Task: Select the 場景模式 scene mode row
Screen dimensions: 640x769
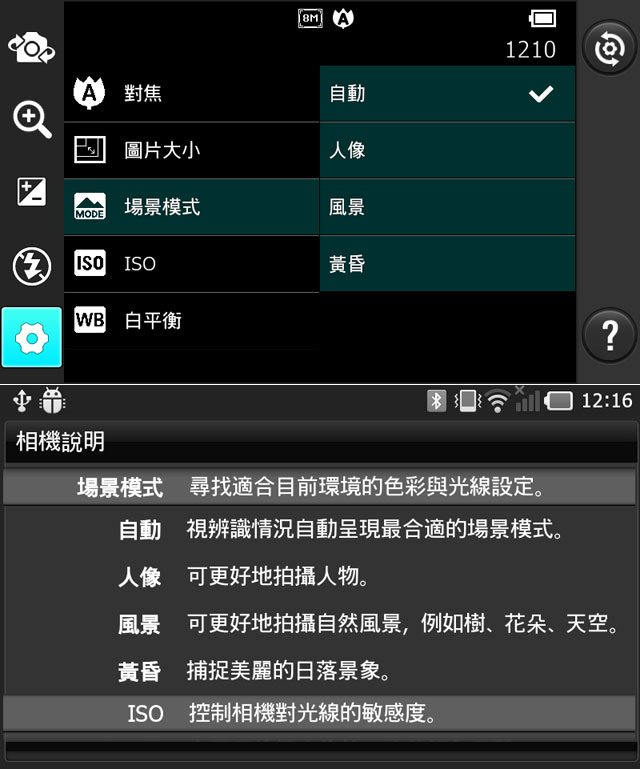Action: [x=191, y=207]
